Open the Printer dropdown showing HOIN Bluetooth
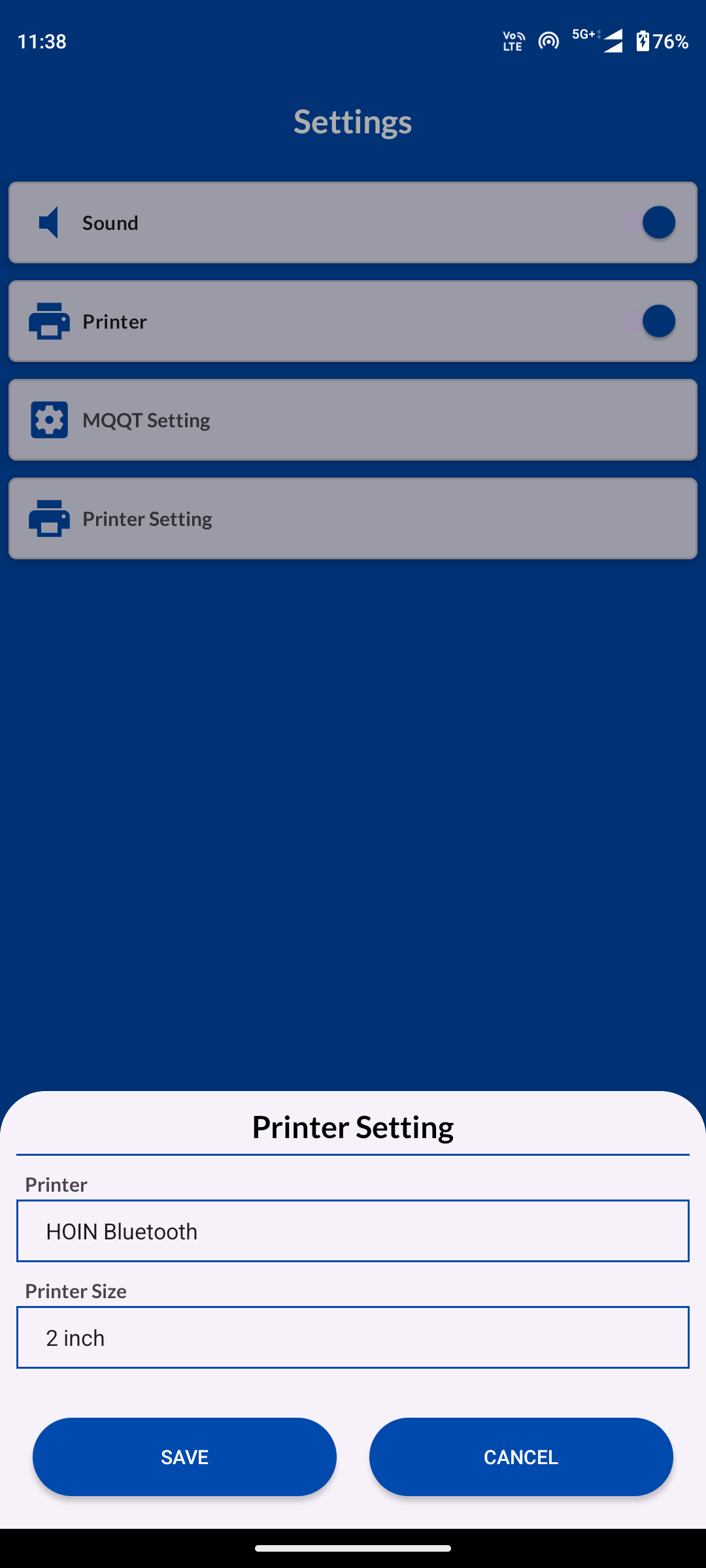Screen dimensions: 706x1568 tap(353, 1231)
